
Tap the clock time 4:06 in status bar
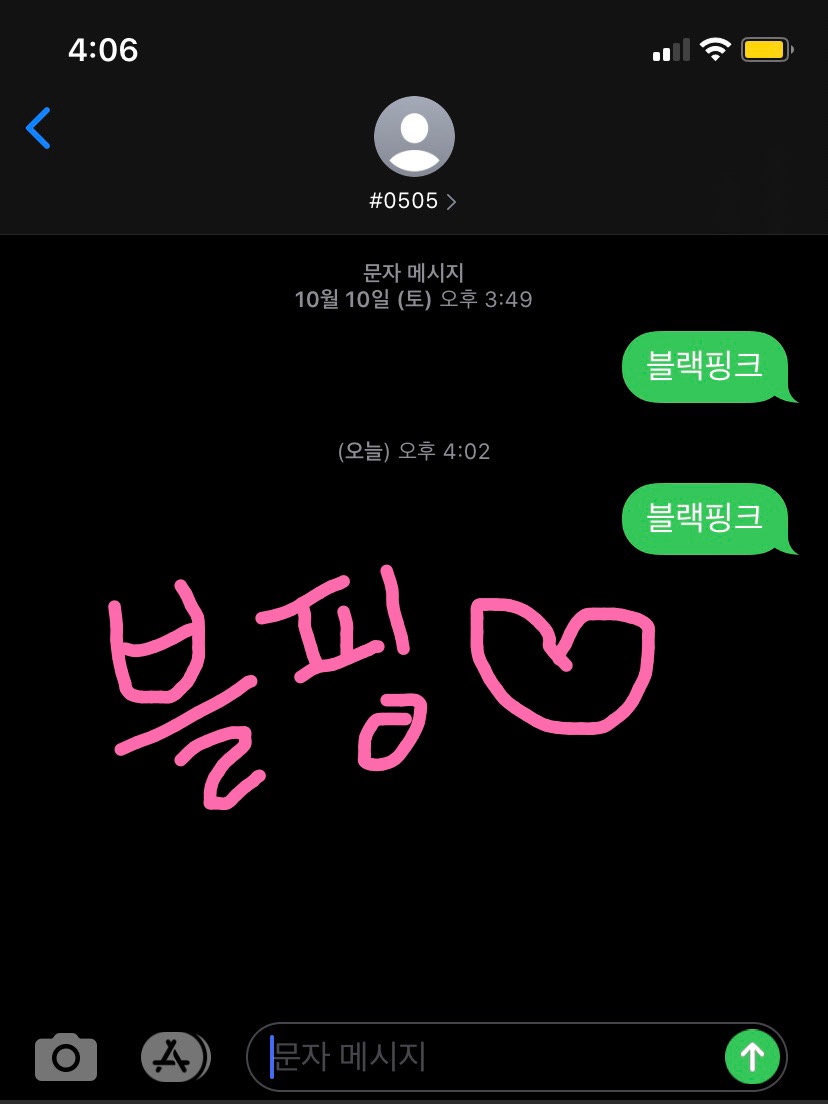click(101, 50)
